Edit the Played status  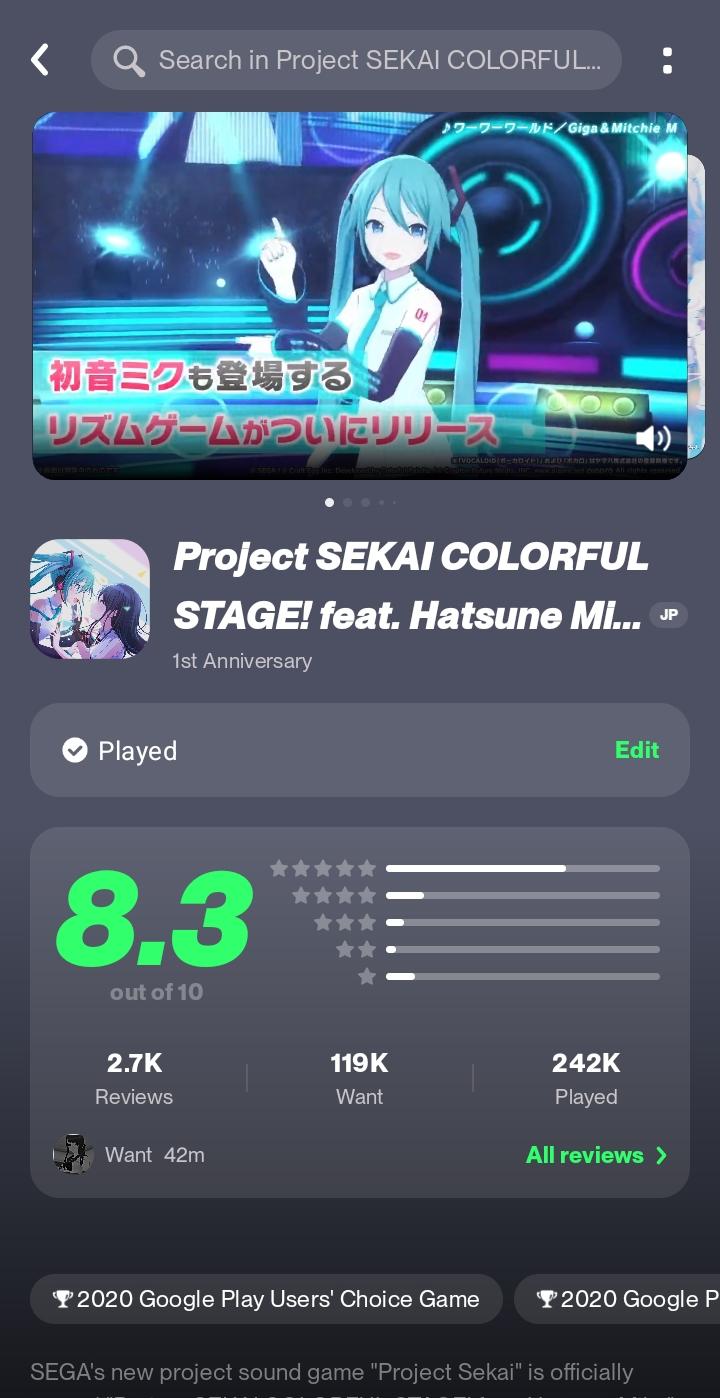637,750
